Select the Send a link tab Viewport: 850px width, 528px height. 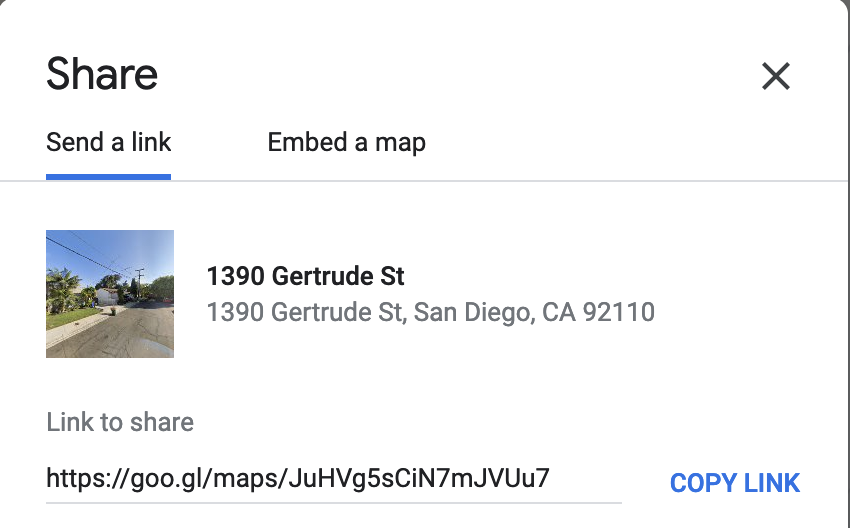tap(108, 142)
